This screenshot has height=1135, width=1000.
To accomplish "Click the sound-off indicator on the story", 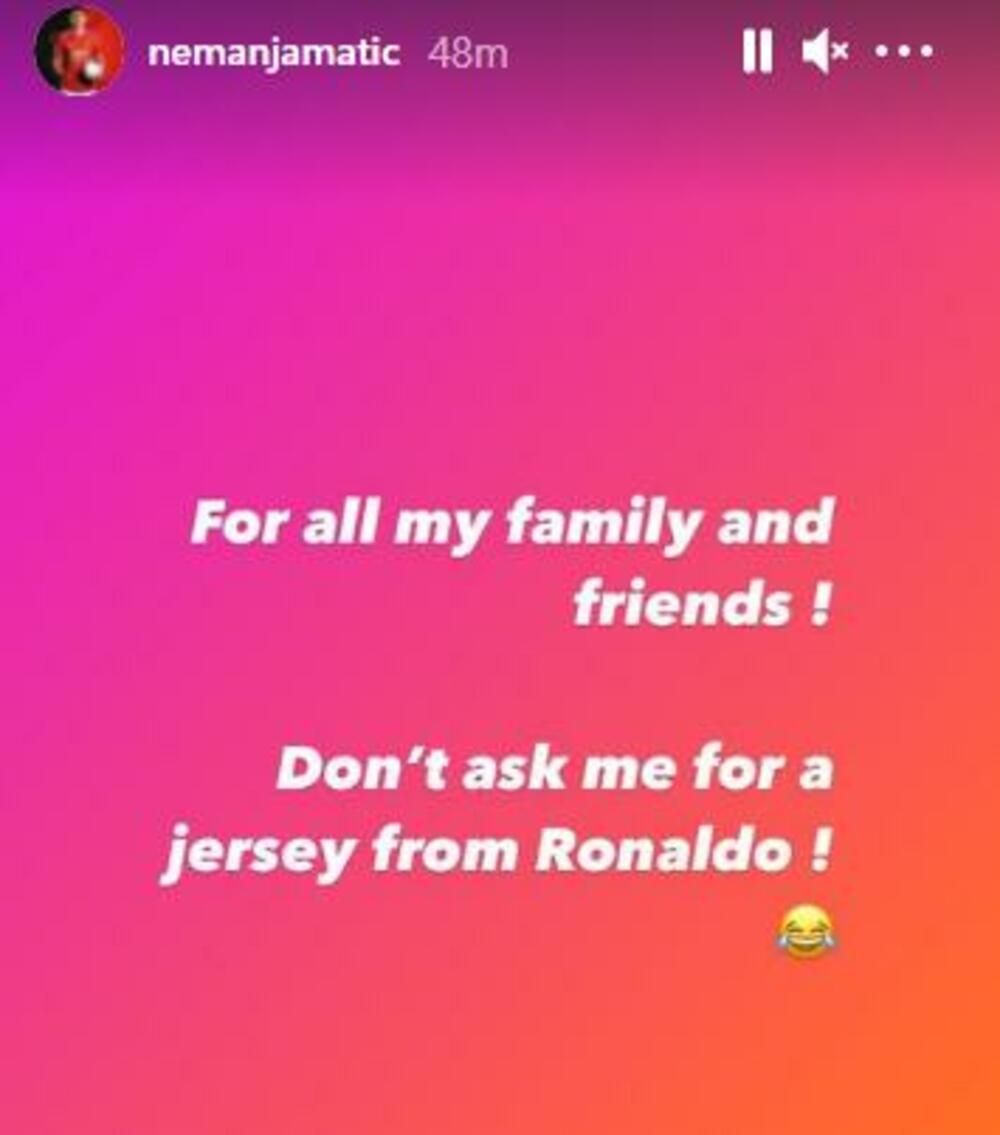I will coord(824,48).
